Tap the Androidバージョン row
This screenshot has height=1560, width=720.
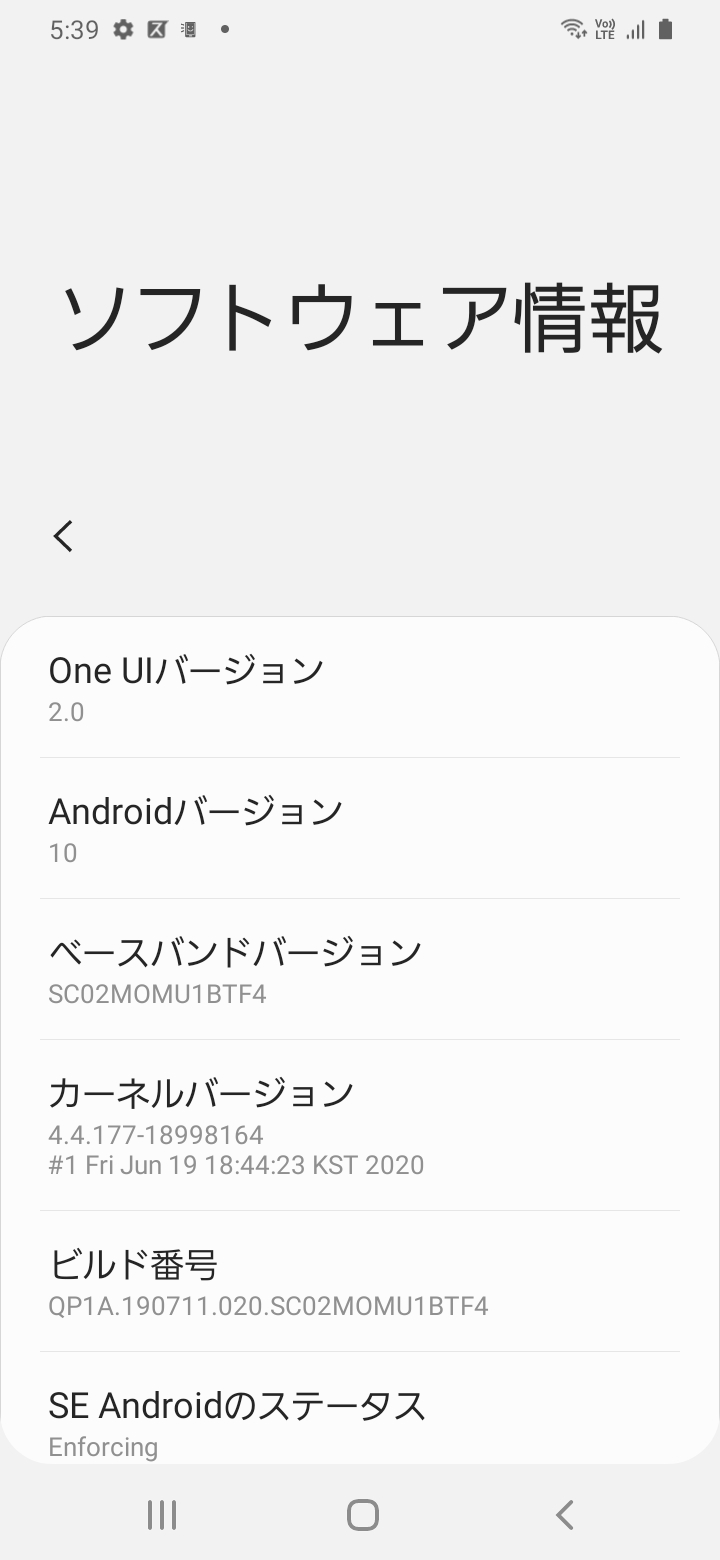click(360, 829)
